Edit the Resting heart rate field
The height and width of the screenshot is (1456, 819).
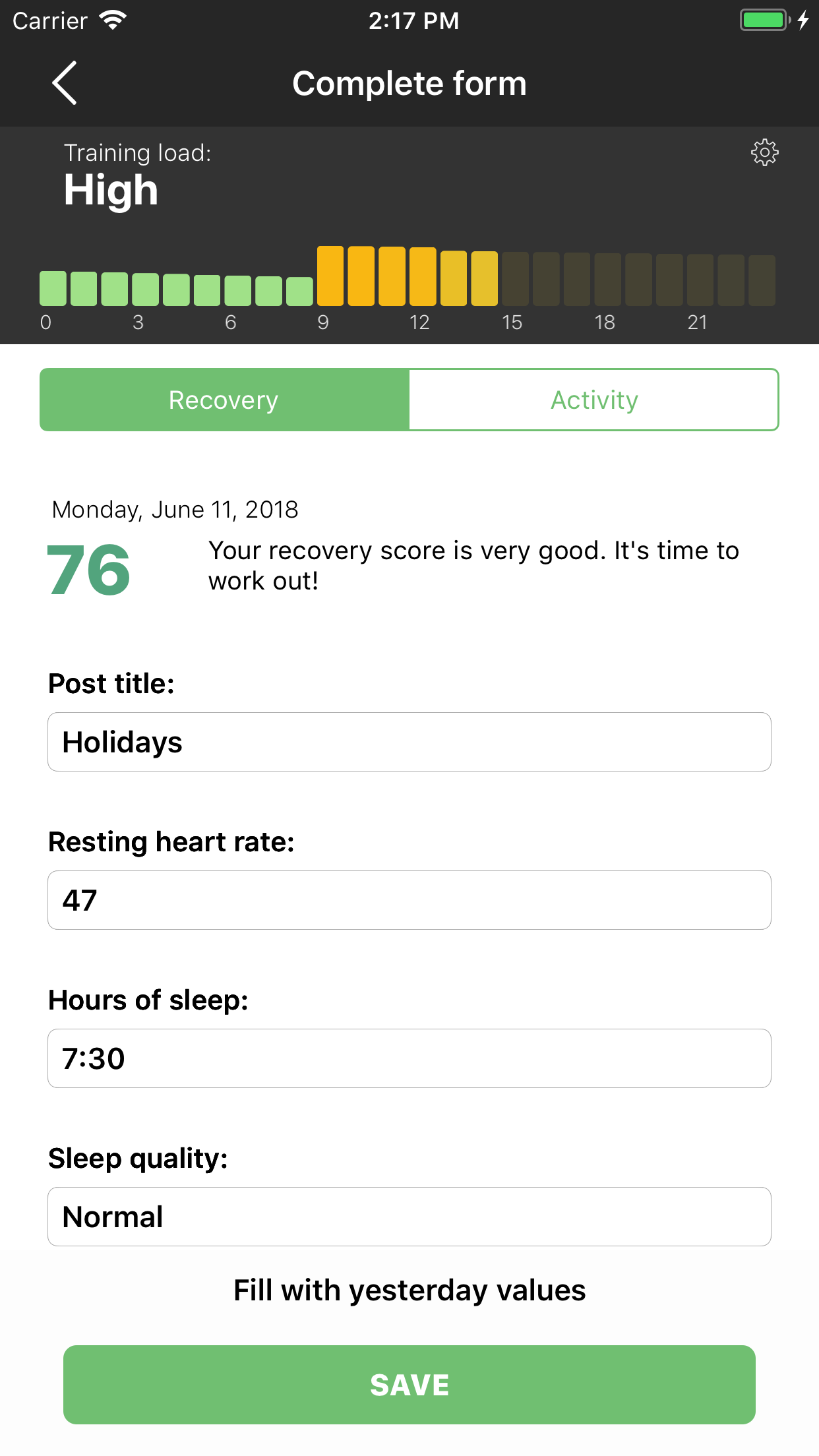click(409, 900)
